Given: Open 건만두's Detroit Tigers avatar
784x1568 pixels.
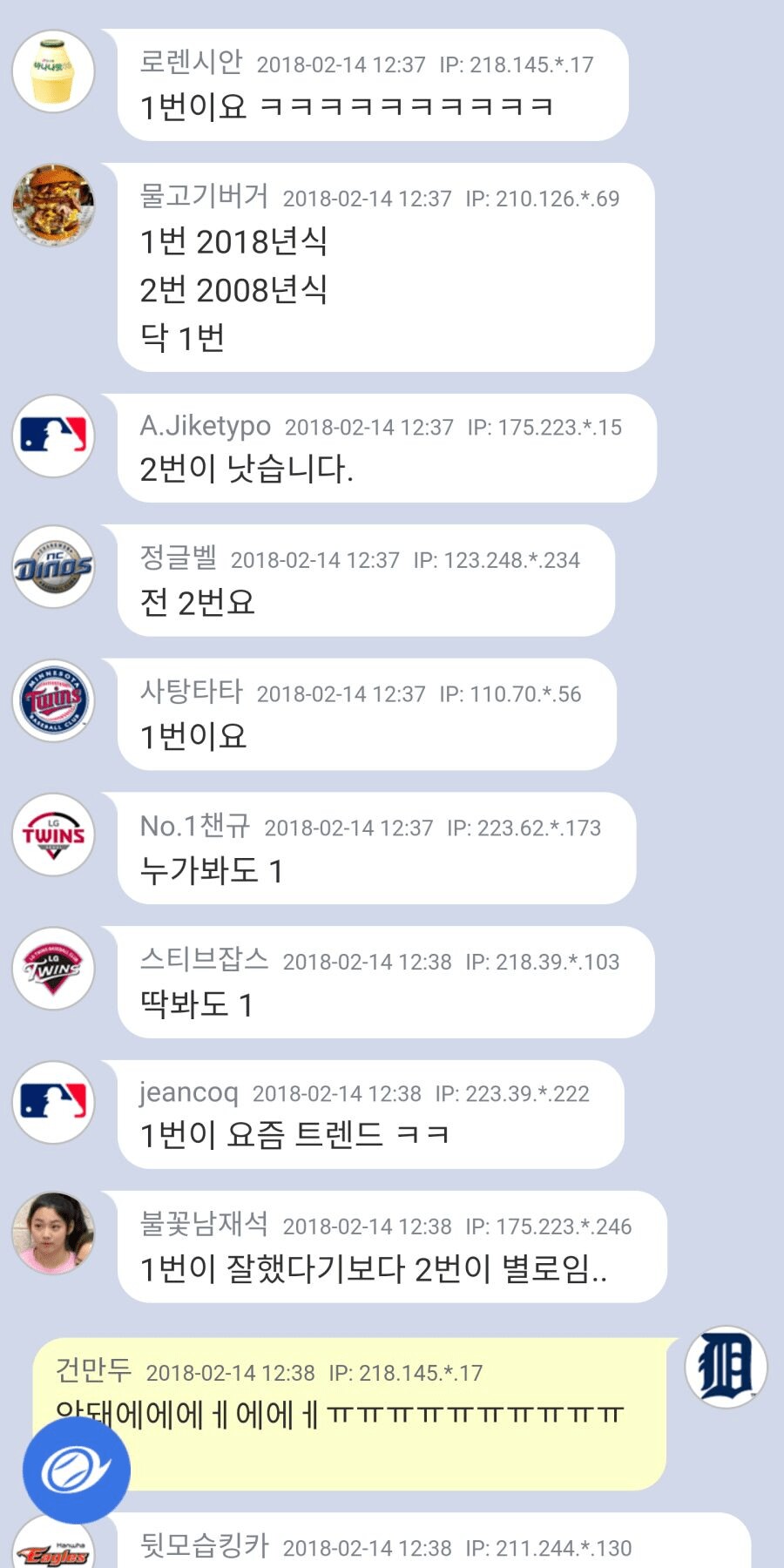Looking at the screenshot, I should [726, 1368].
